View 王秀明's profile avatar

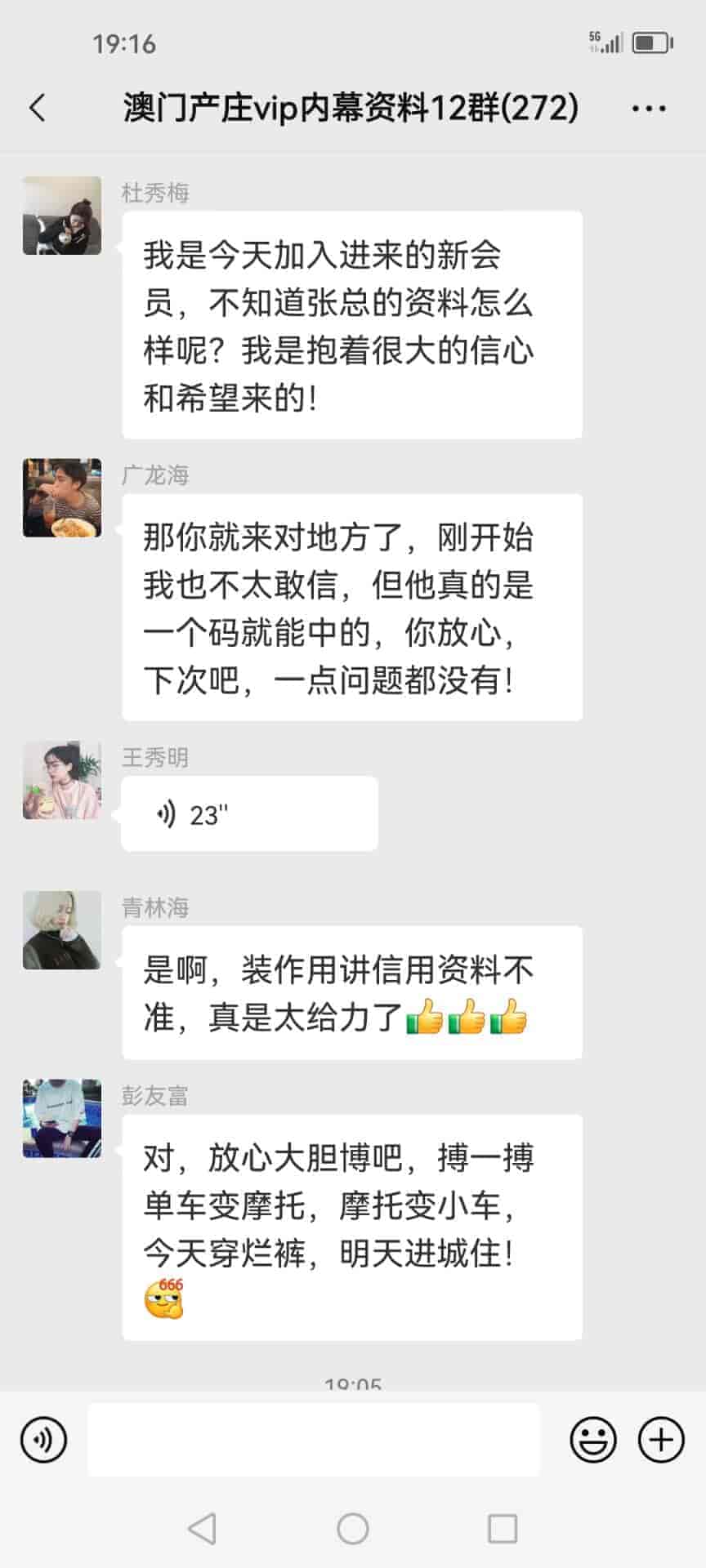click(x=62, y=781)
